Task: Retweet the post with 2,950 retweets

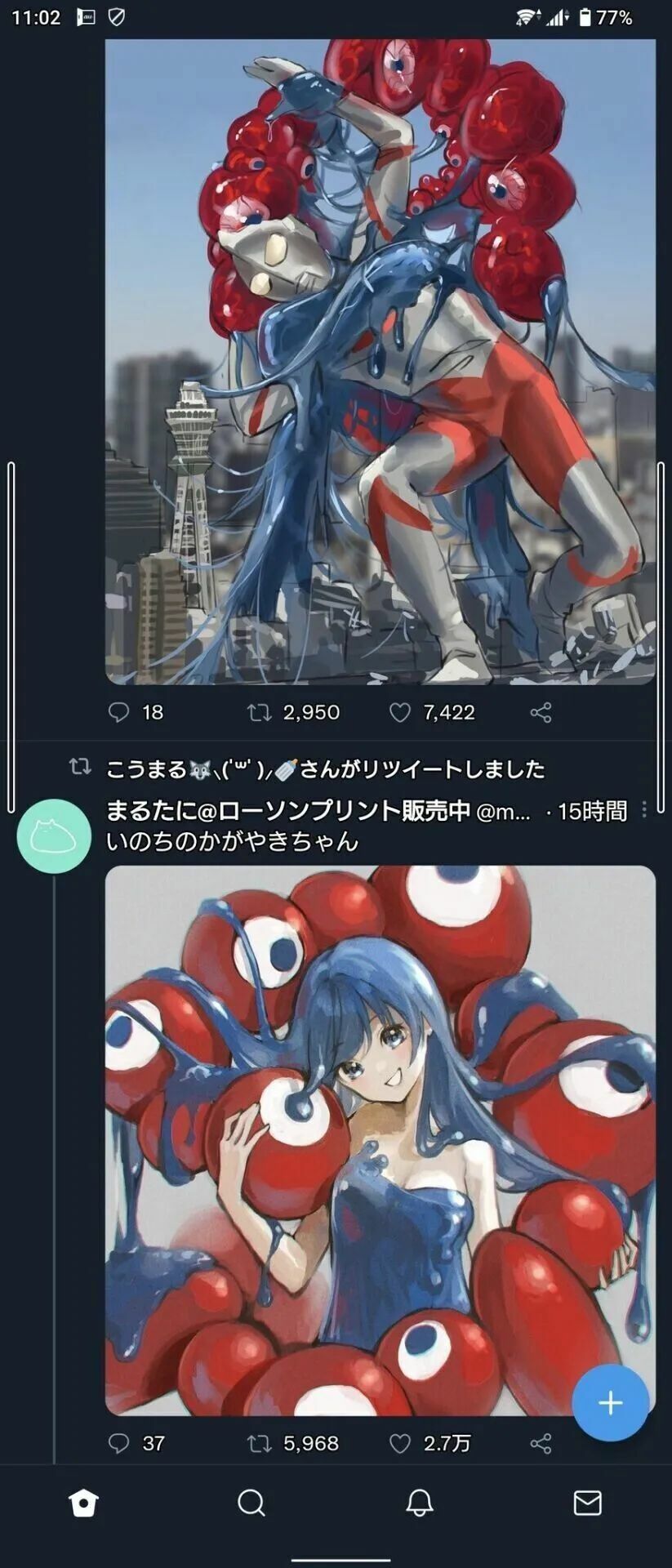Action: [x=260, y=712]
